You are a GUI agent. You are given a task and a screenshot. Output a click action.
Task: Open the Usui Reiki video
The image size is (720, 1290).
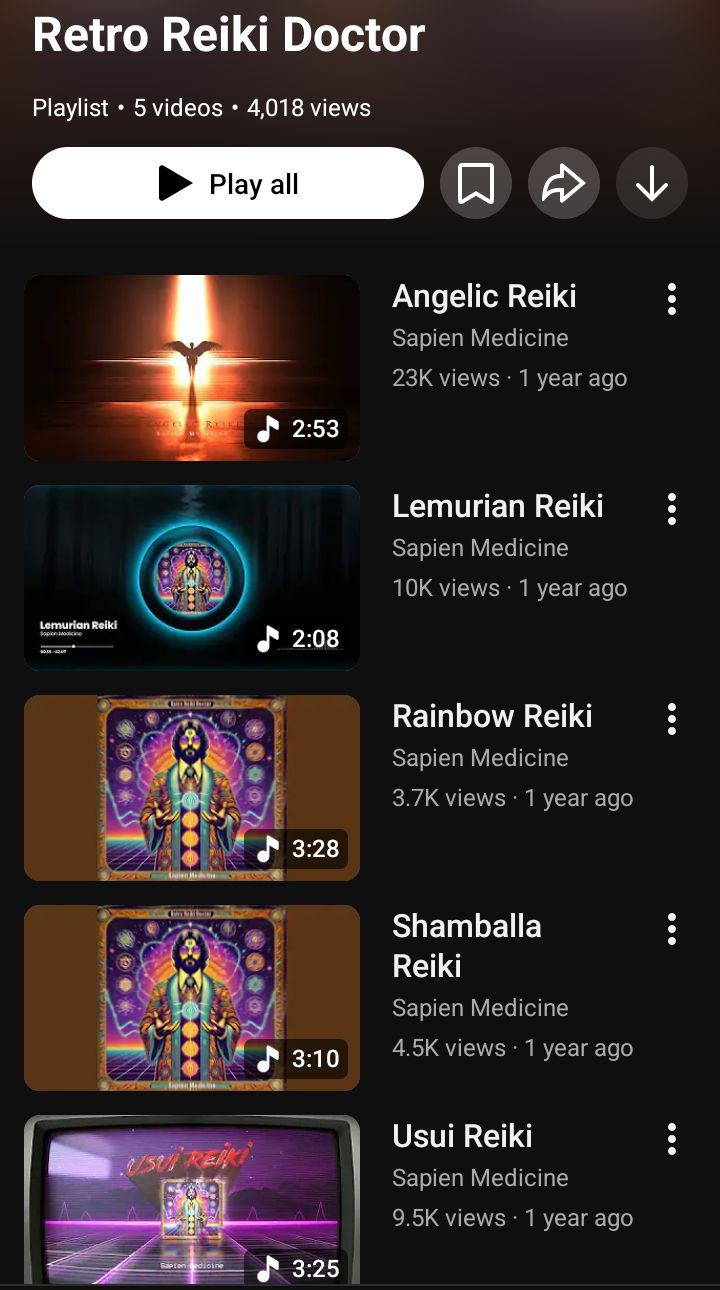coord(192,1200)
